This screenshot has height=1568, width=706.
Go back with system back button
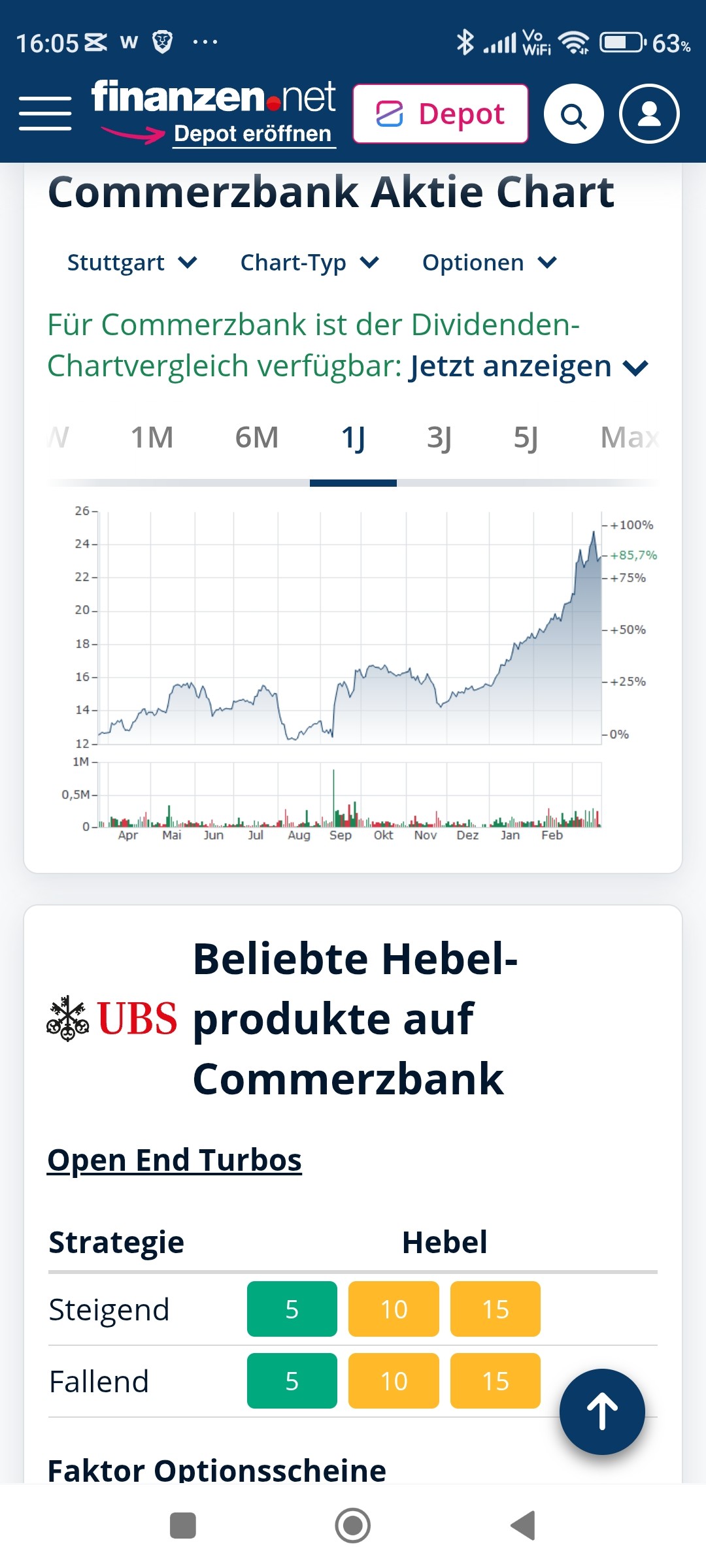point(523,1526)
